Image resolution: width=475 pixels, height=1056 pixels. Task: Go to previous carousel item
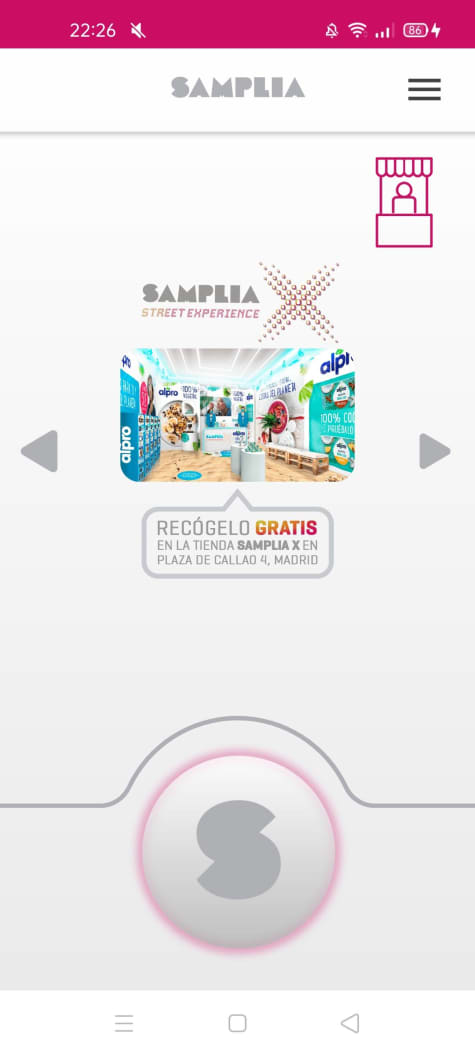point(40,451)
